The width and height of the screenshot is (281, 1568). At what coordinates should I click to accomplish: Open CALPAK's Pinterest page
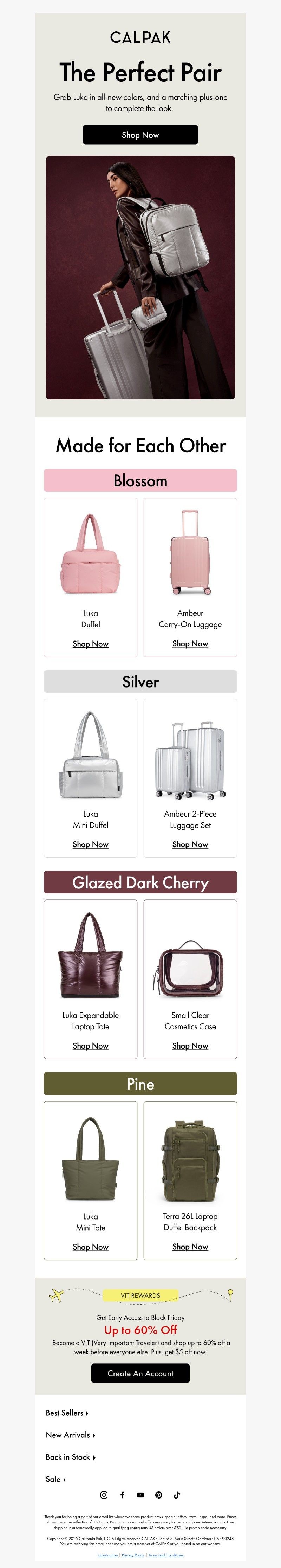click(x=158, y=1495)
